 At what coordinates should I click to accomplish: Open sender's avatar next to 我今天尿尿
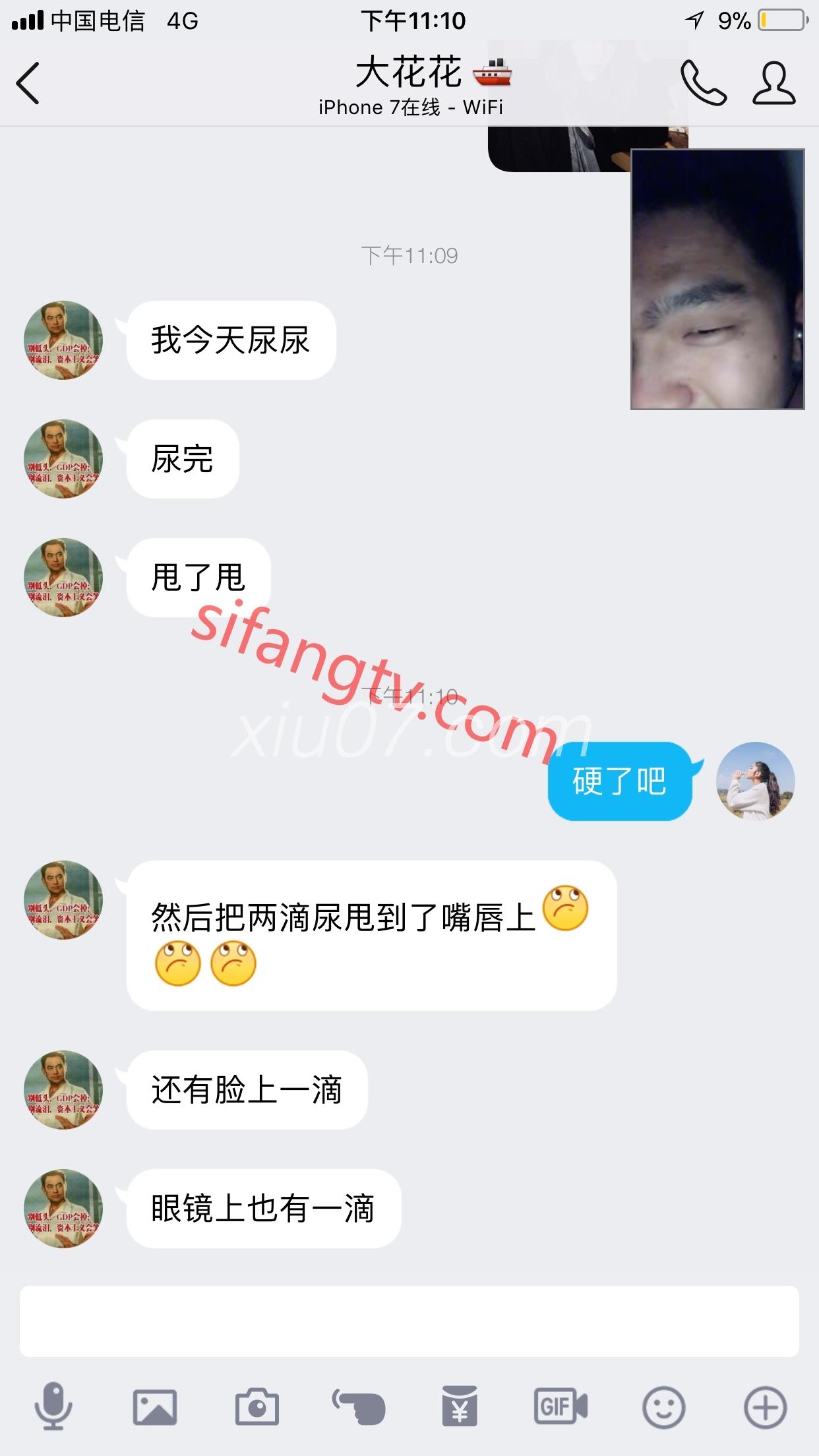coord(63,340)
